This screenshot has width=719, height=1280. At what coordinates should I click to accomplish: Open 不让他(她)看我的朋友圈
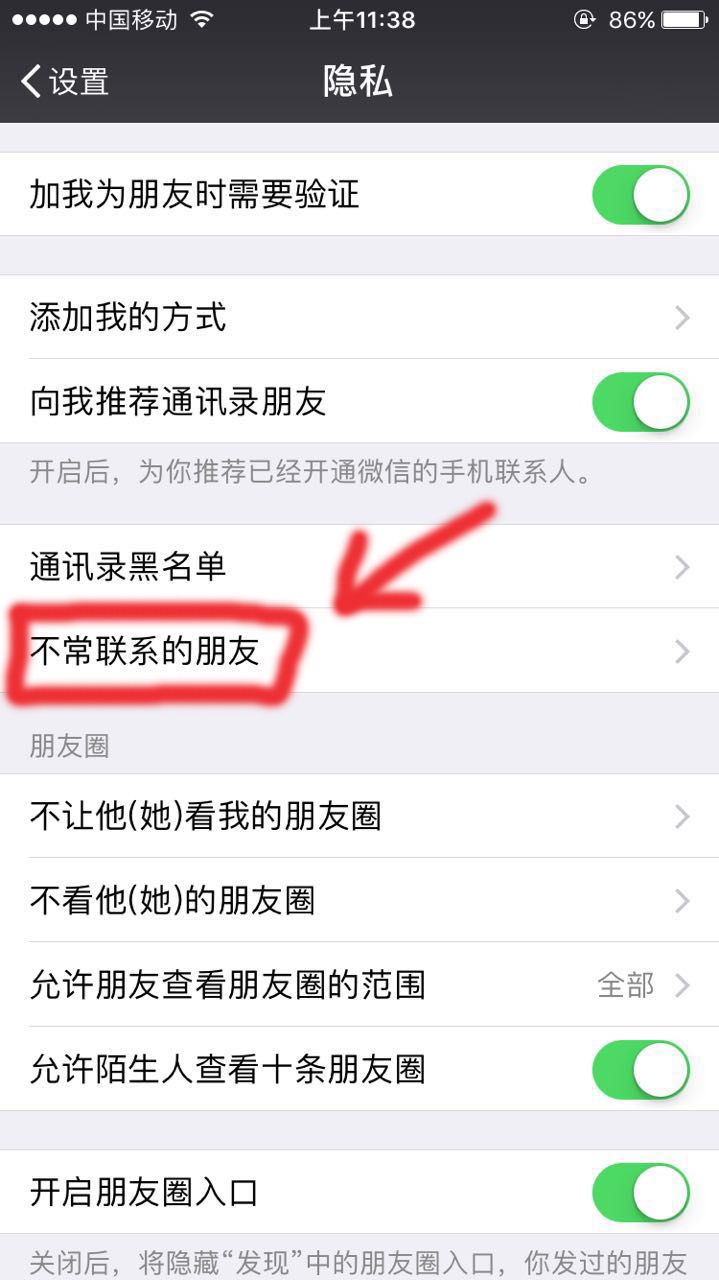click(x=359, y=816)
